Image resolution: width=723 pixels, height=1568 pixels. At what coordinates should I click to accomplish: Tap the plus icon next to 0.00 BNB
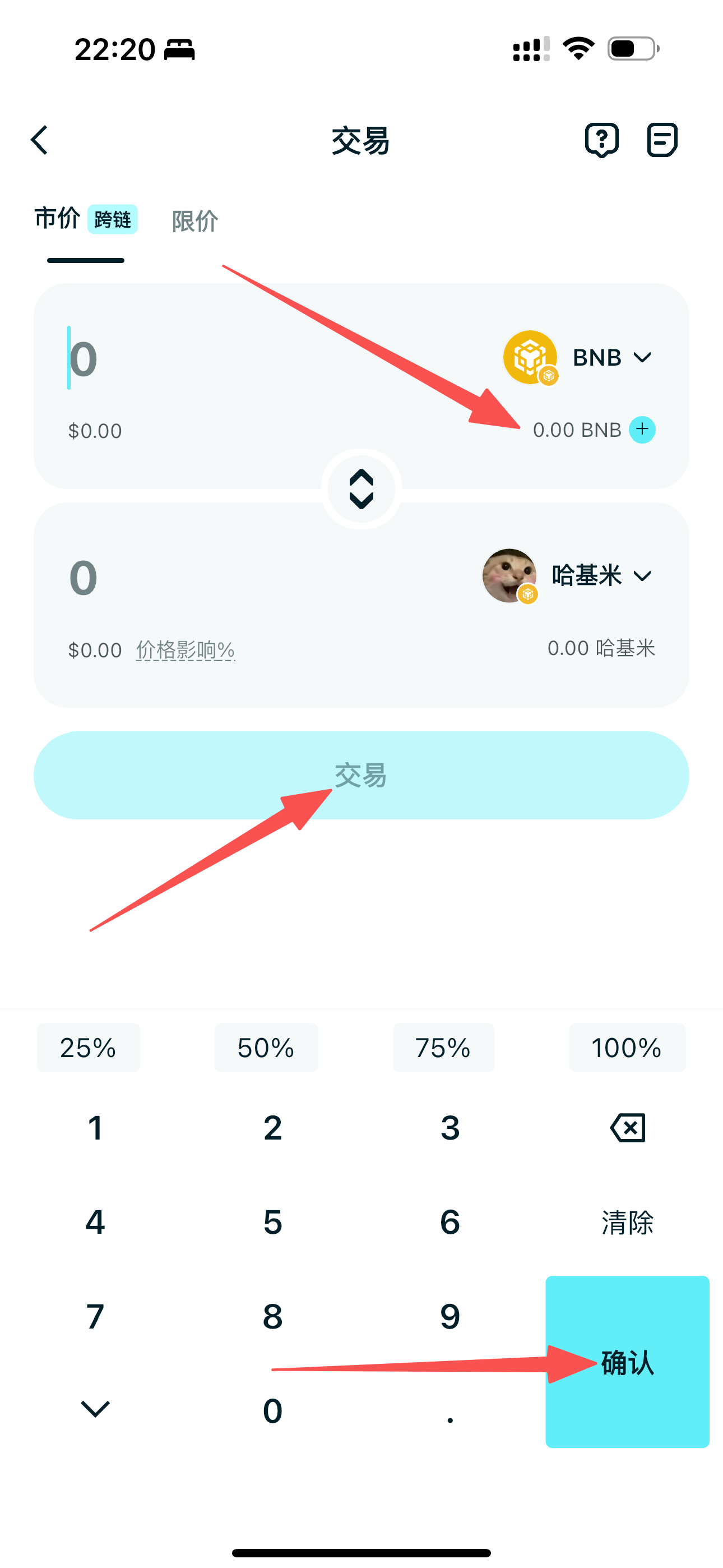pos(642,430)
